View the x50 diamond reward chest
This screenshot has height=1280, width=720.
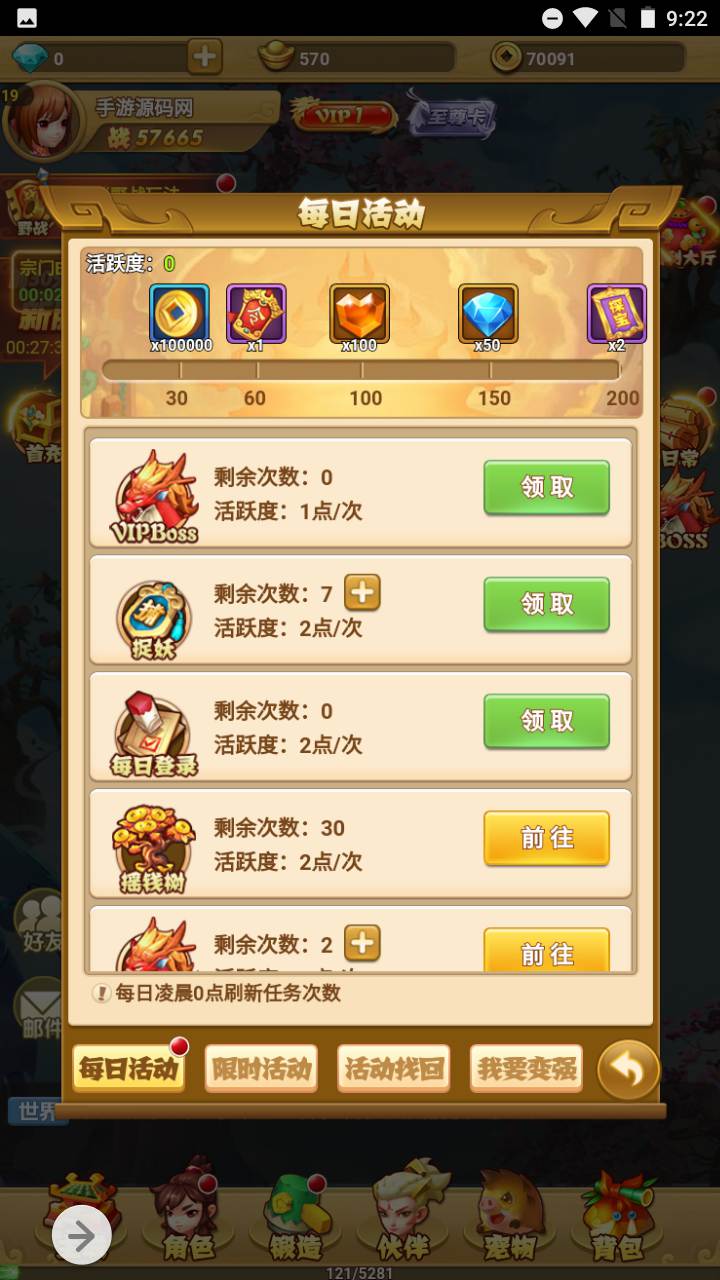(x=488, y=314)
